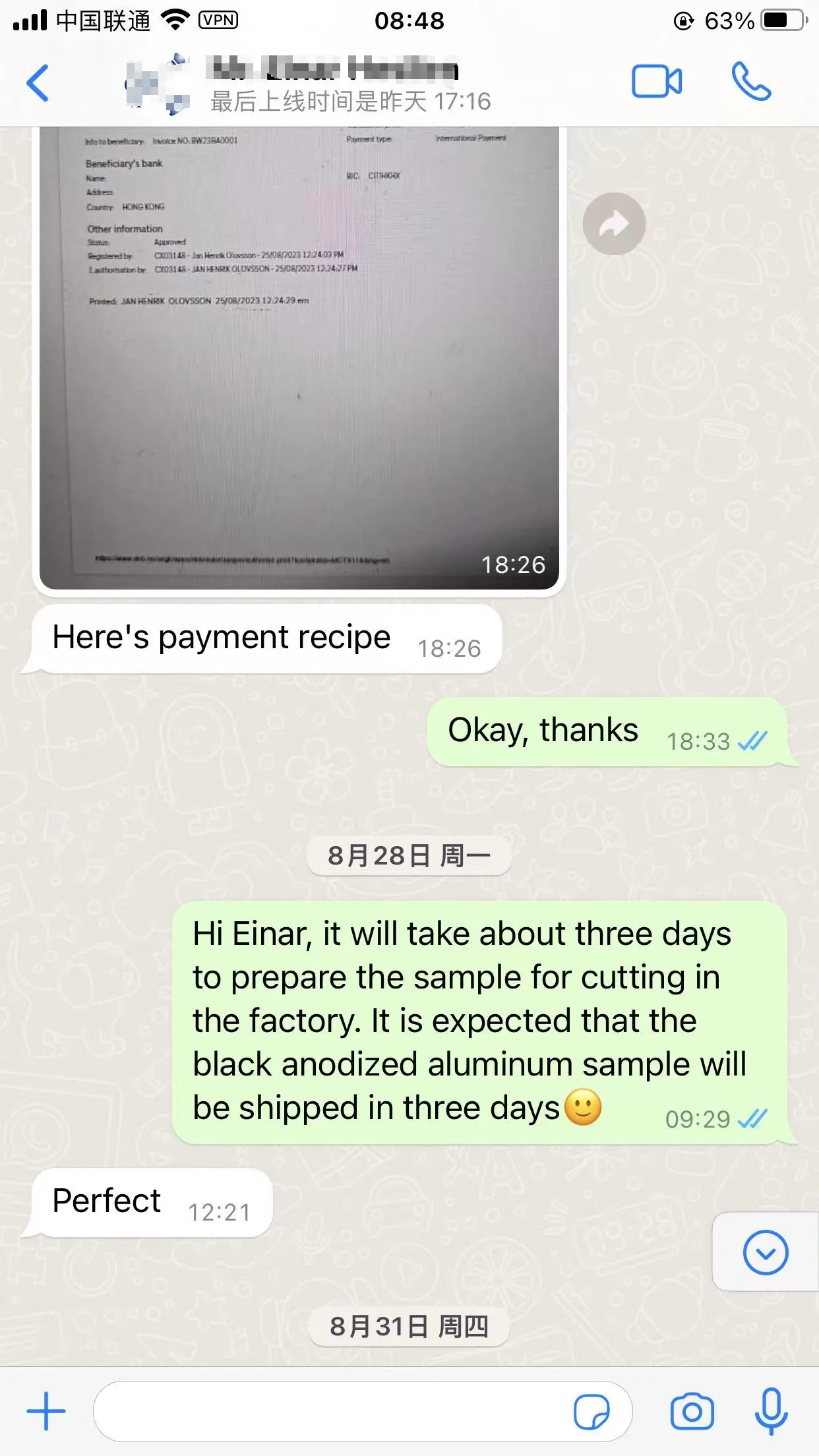Open the attachment plus menu

(46, 1411)
